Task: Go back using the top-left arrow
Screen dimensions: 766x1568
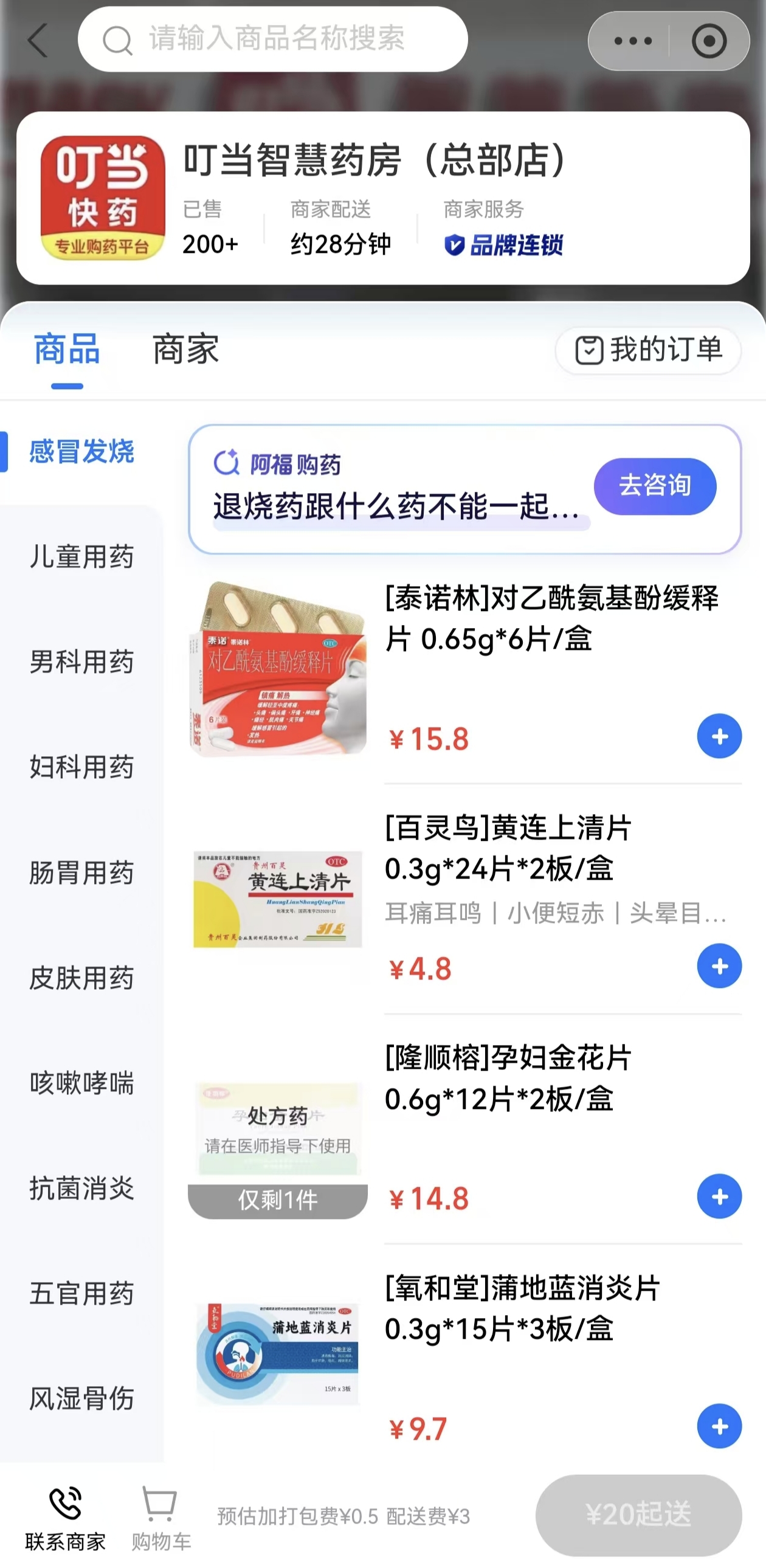Action: click(x=38, y=40)
